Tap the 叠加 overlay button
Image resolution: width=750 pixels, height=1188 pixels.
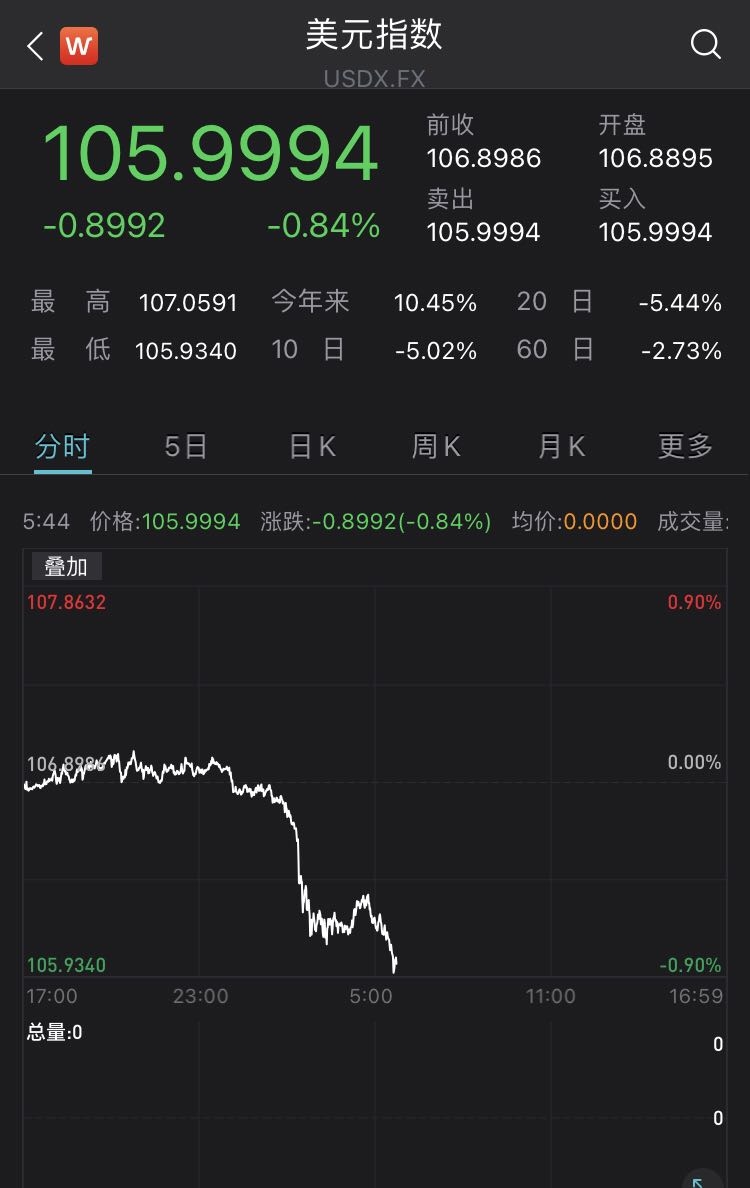pos(67,567)
